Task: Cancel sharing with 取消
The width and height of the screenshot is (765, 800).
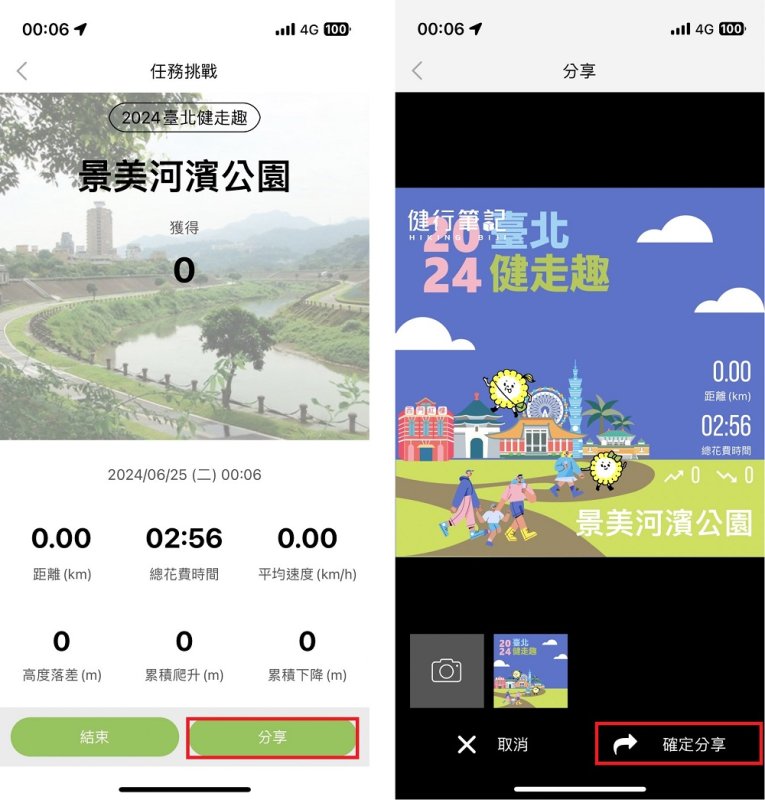Action: point(493,744)
